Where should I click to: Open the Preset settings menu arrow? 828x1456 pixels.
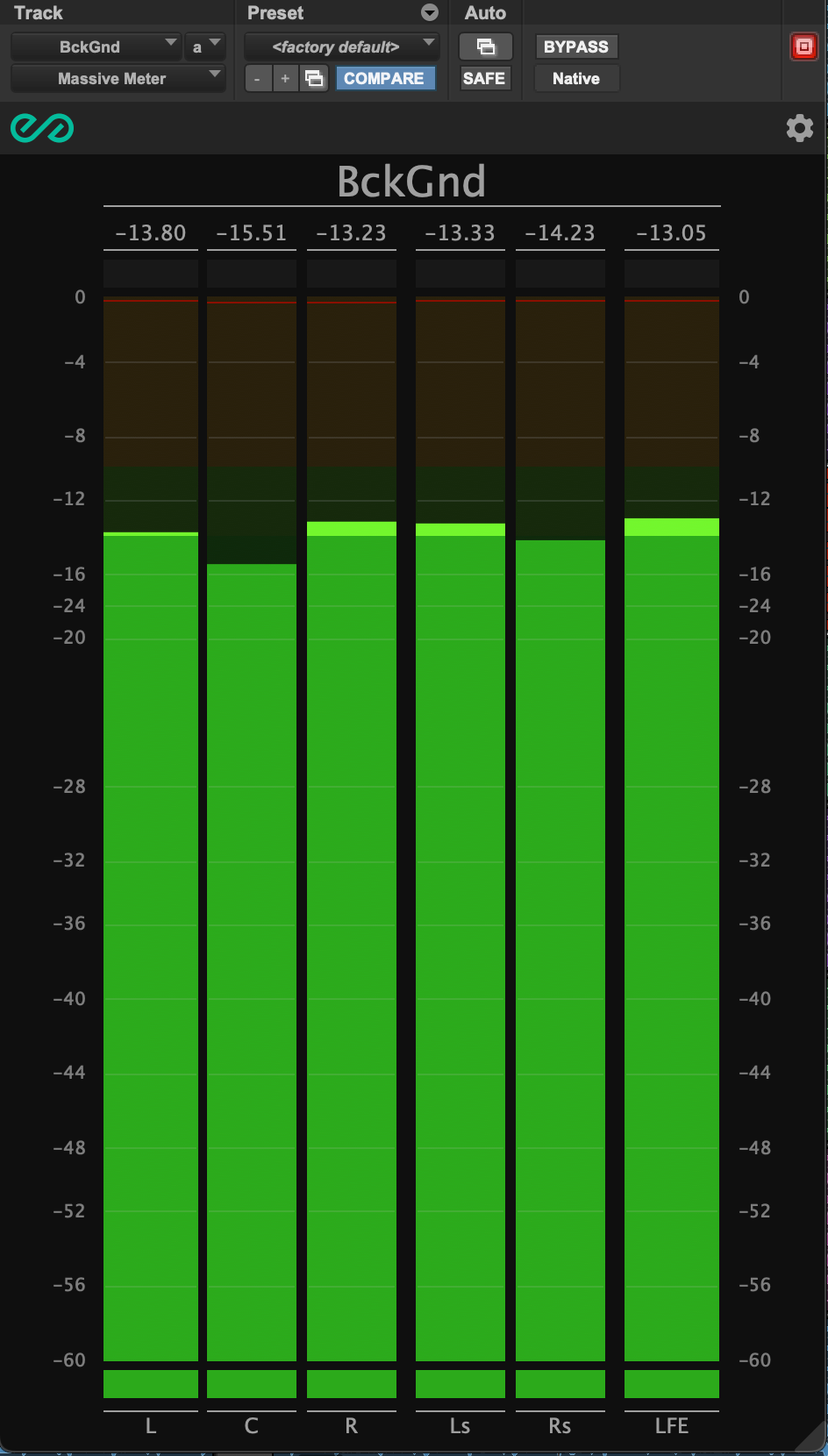430,12
